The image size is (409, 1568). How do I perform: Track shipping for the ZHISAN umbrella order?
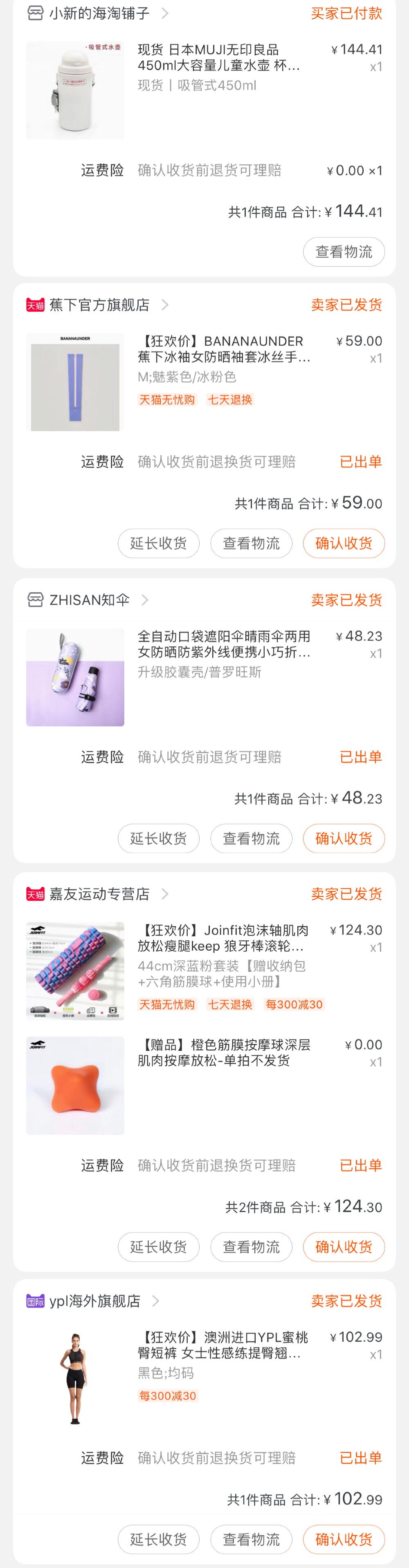[252, 839]
